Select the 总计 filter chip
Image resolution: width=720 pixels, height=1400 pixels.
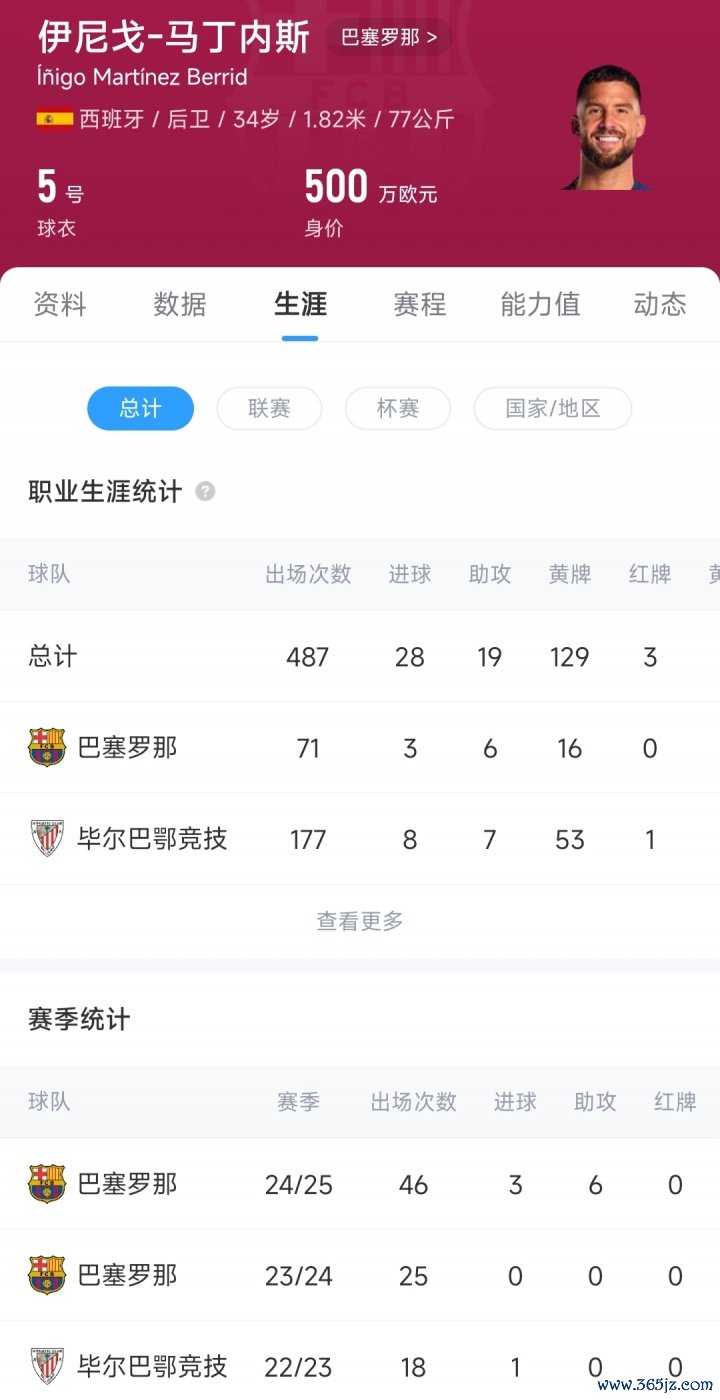tap(140, 408)
